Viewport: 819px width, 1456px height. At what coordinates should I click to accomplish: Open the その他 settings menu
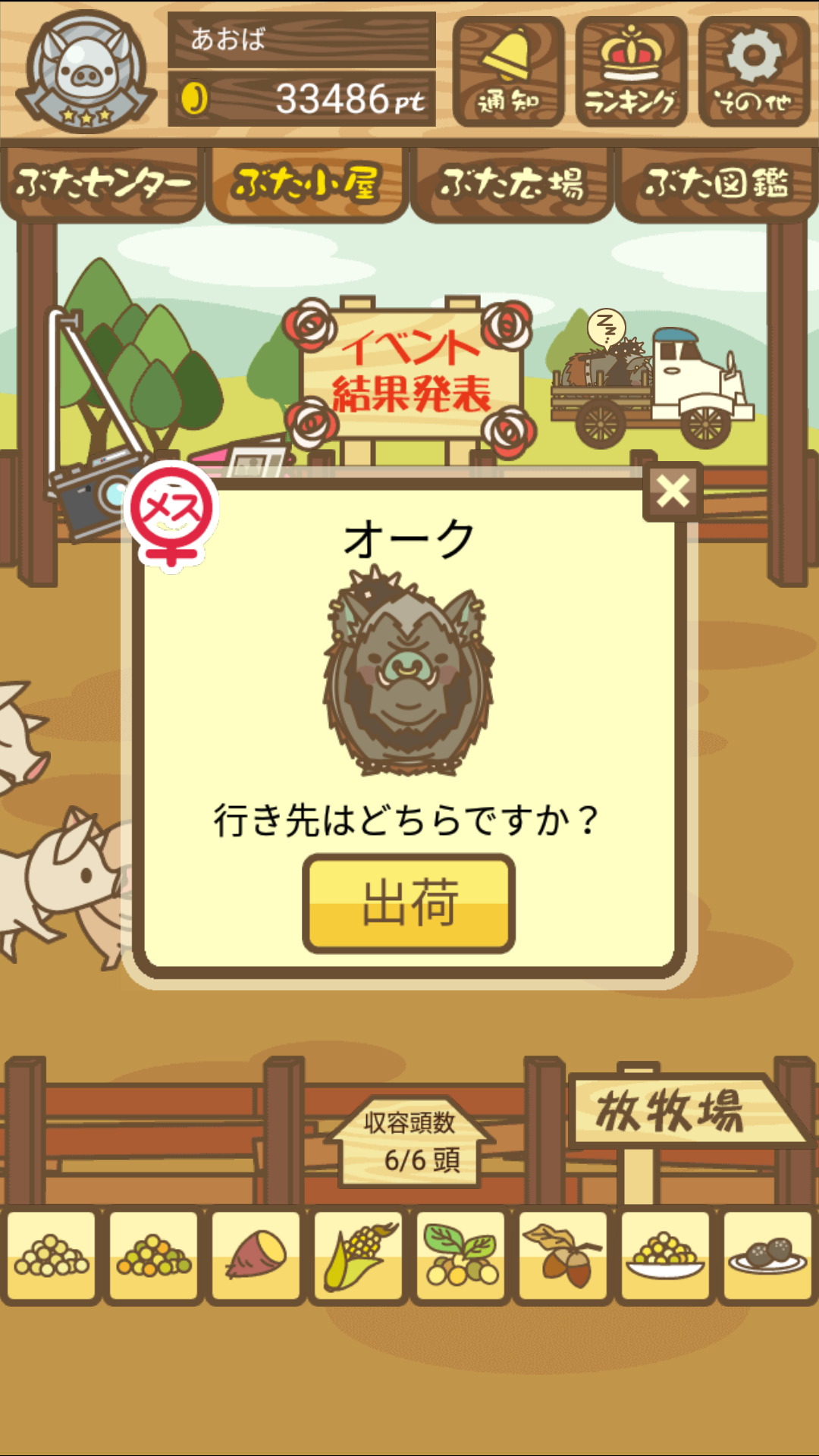point(754,73)
